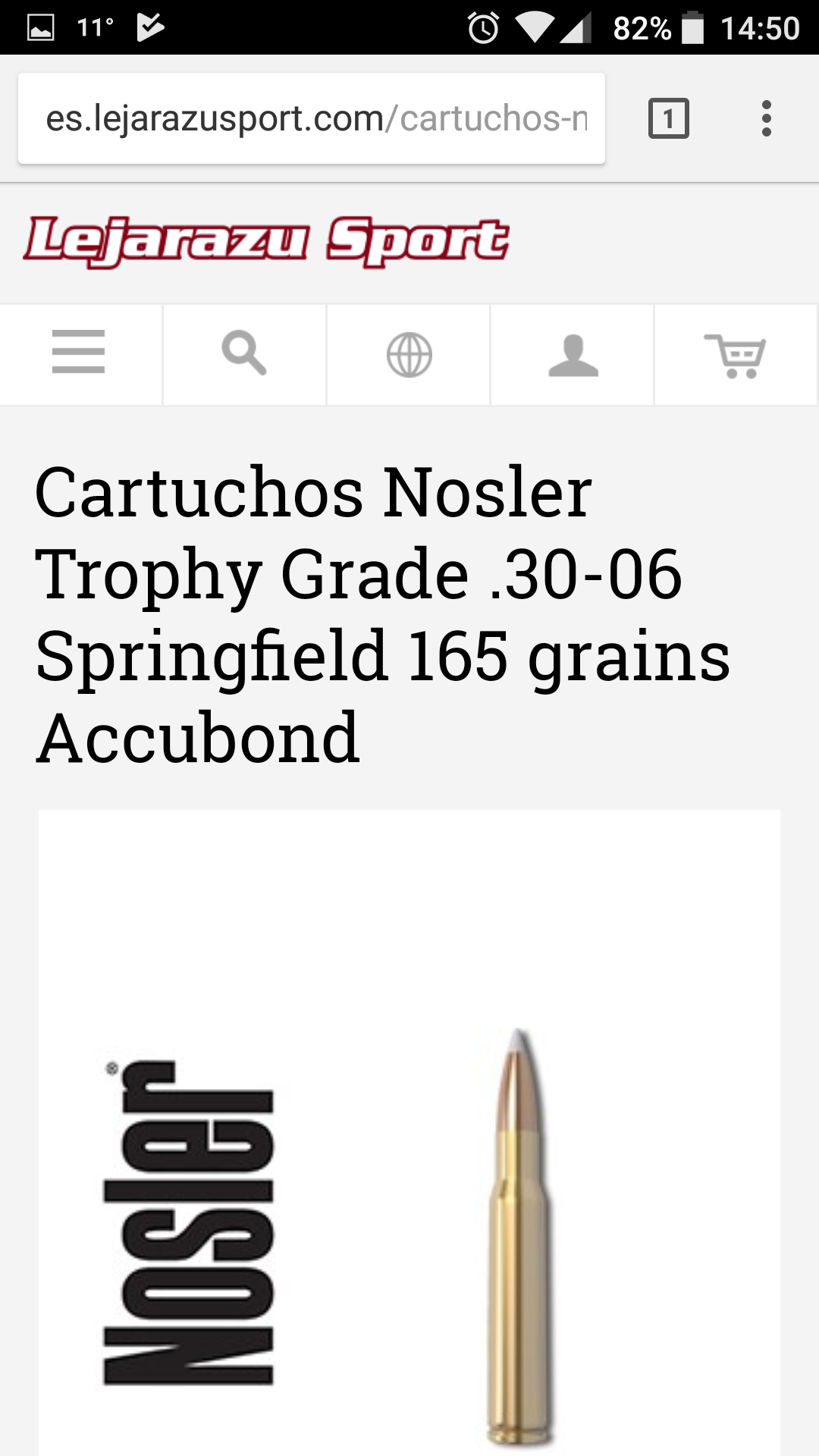
Task: Open the hamburger navigation menu
Action: (79, 353)
